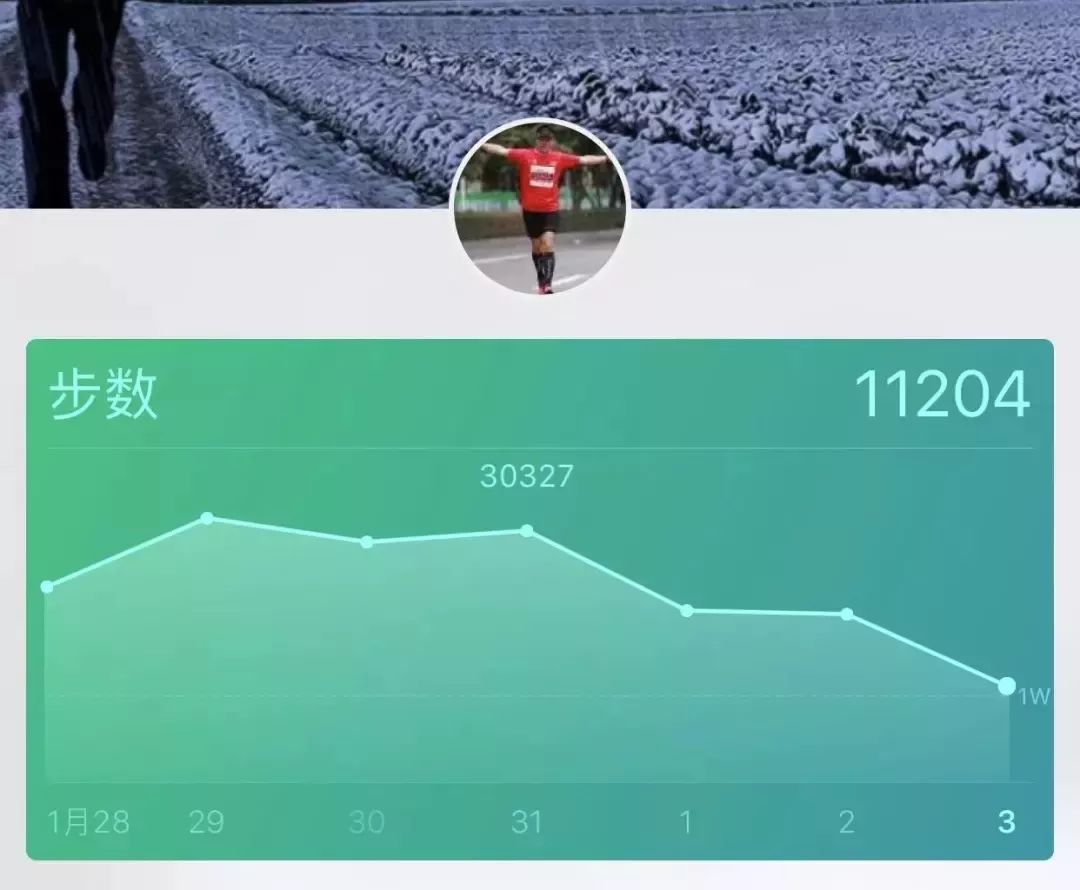Select the data point for day 1
1080x890 pixels.
click(x=687, y=610)
